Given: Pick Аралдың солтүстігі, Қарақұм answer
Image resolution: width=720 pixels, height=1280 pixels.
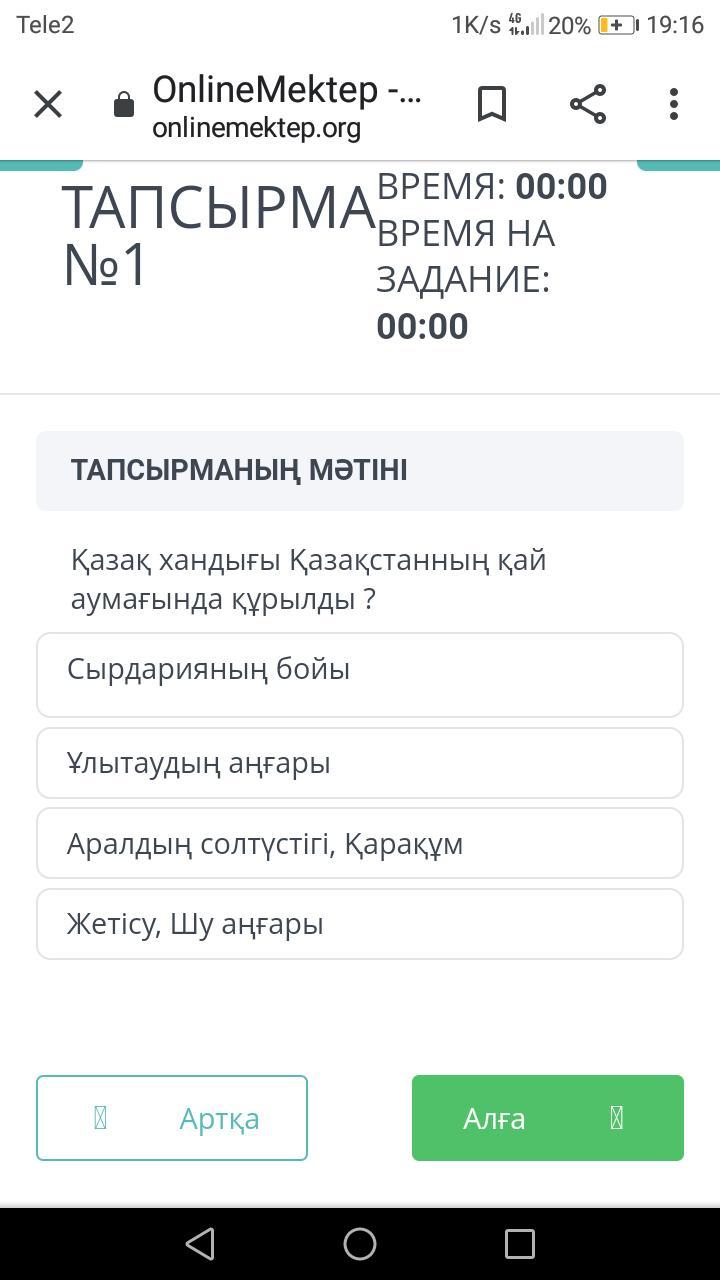Looking at the screenshot, I should [x=360, y=843].
